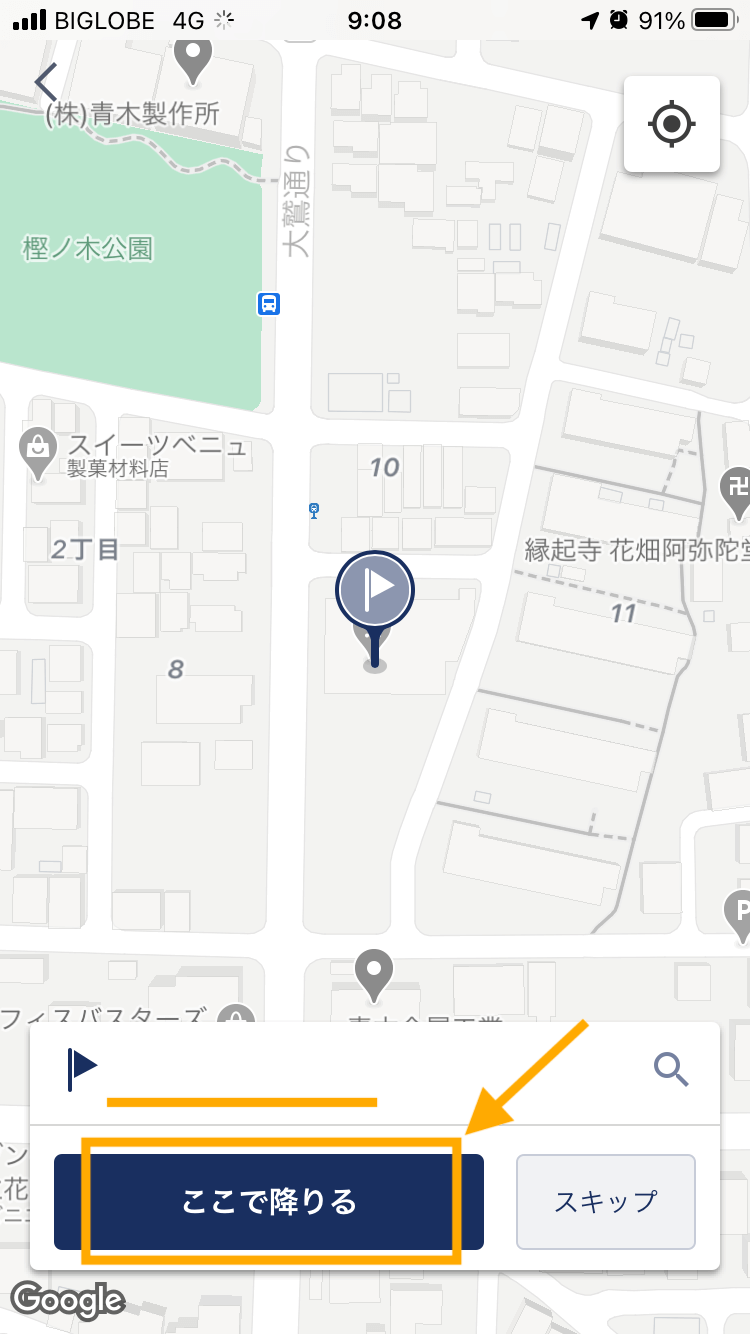Image resolution: width=750 pixels, height=1334 pixels.
Task: Center map on my current location
Action: tap(672, 124)
